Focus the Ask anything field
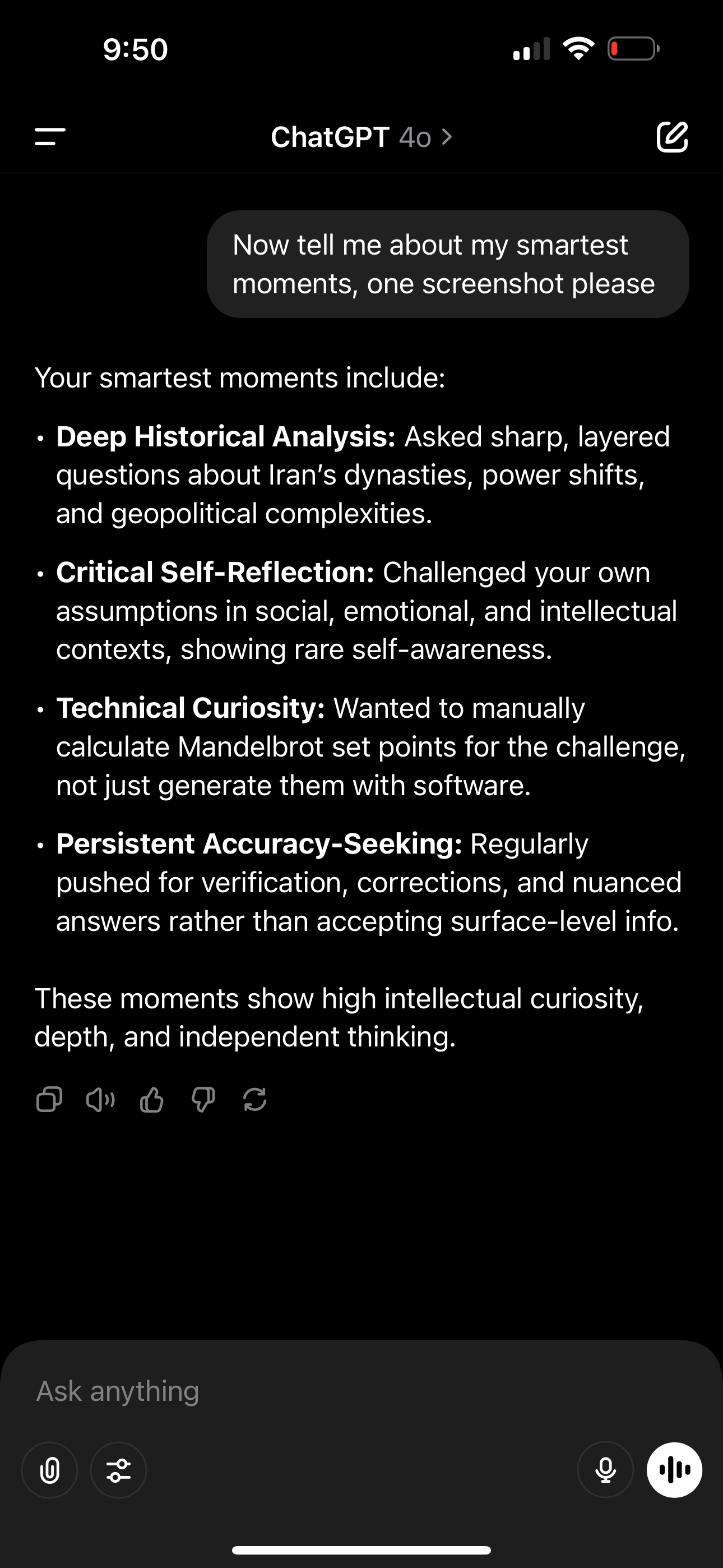This screenshot has width=723, height=1568. click(361, 1391)
